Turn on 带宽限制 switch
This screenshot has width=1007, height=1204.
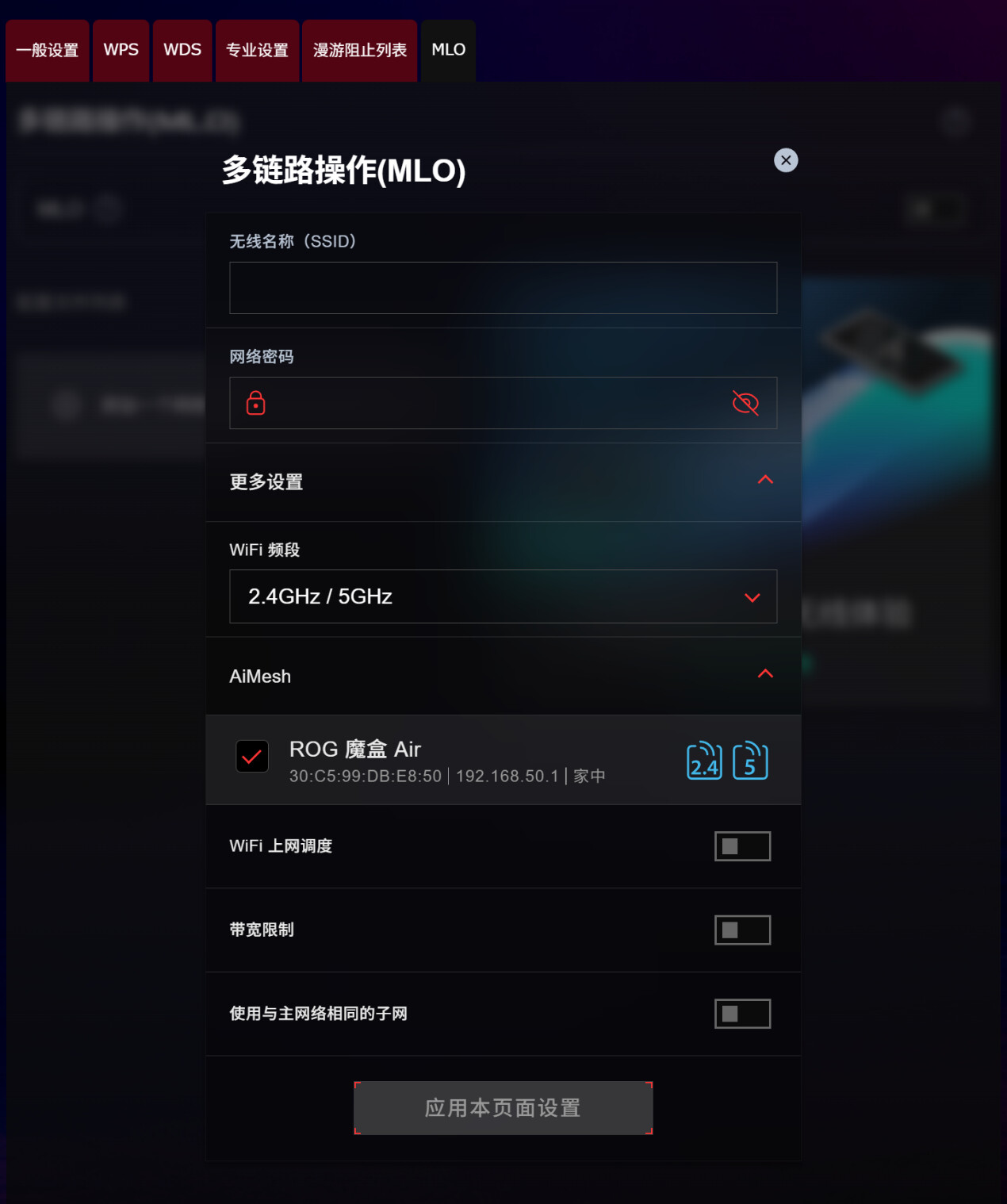click(x=742, y=930)
